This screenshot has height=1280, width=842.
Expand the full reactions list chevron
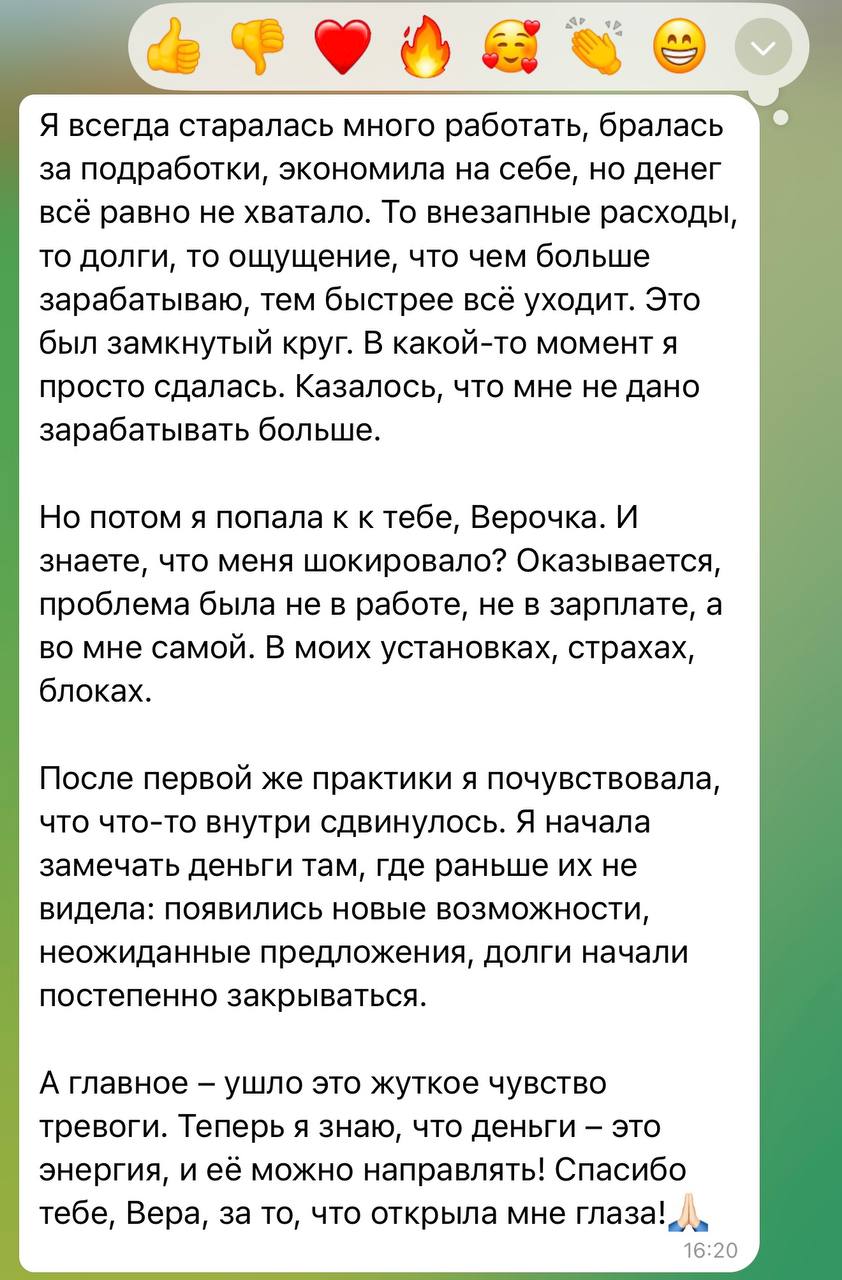click(x=763, y=47)
